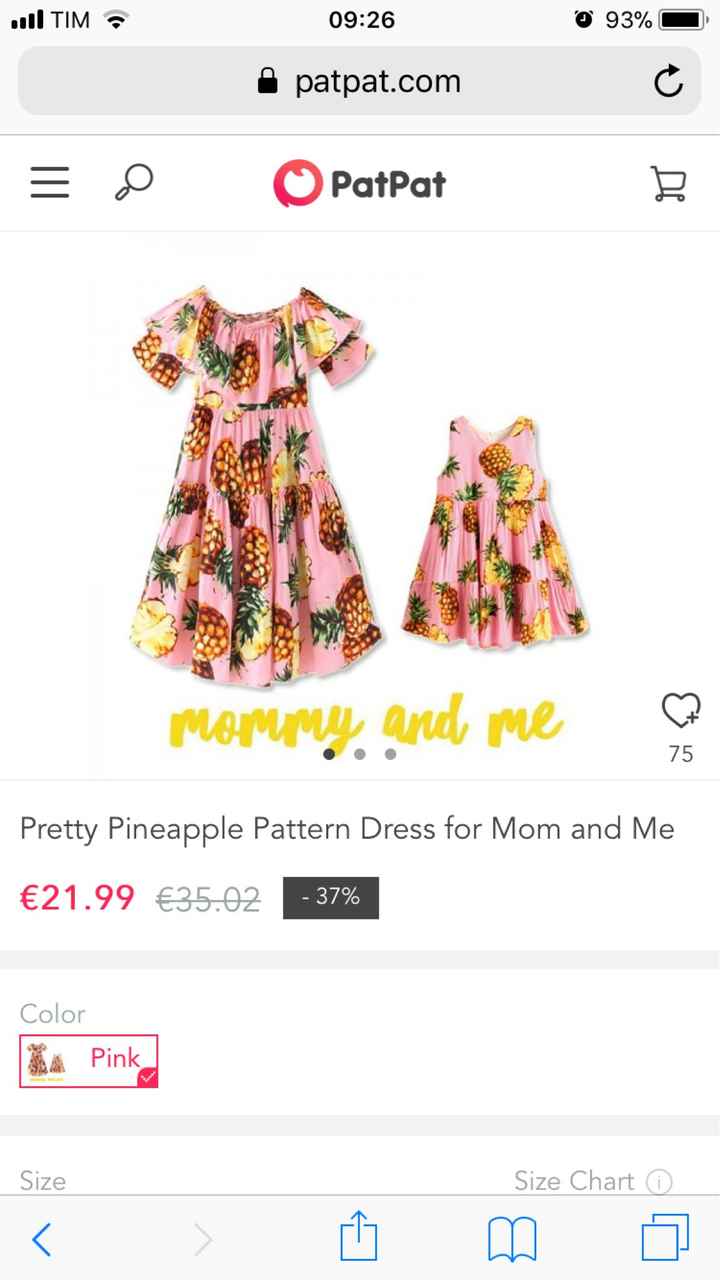Tap the -37% discount badge
This screenshot has width=720, height=1280.
pos(331,898)
